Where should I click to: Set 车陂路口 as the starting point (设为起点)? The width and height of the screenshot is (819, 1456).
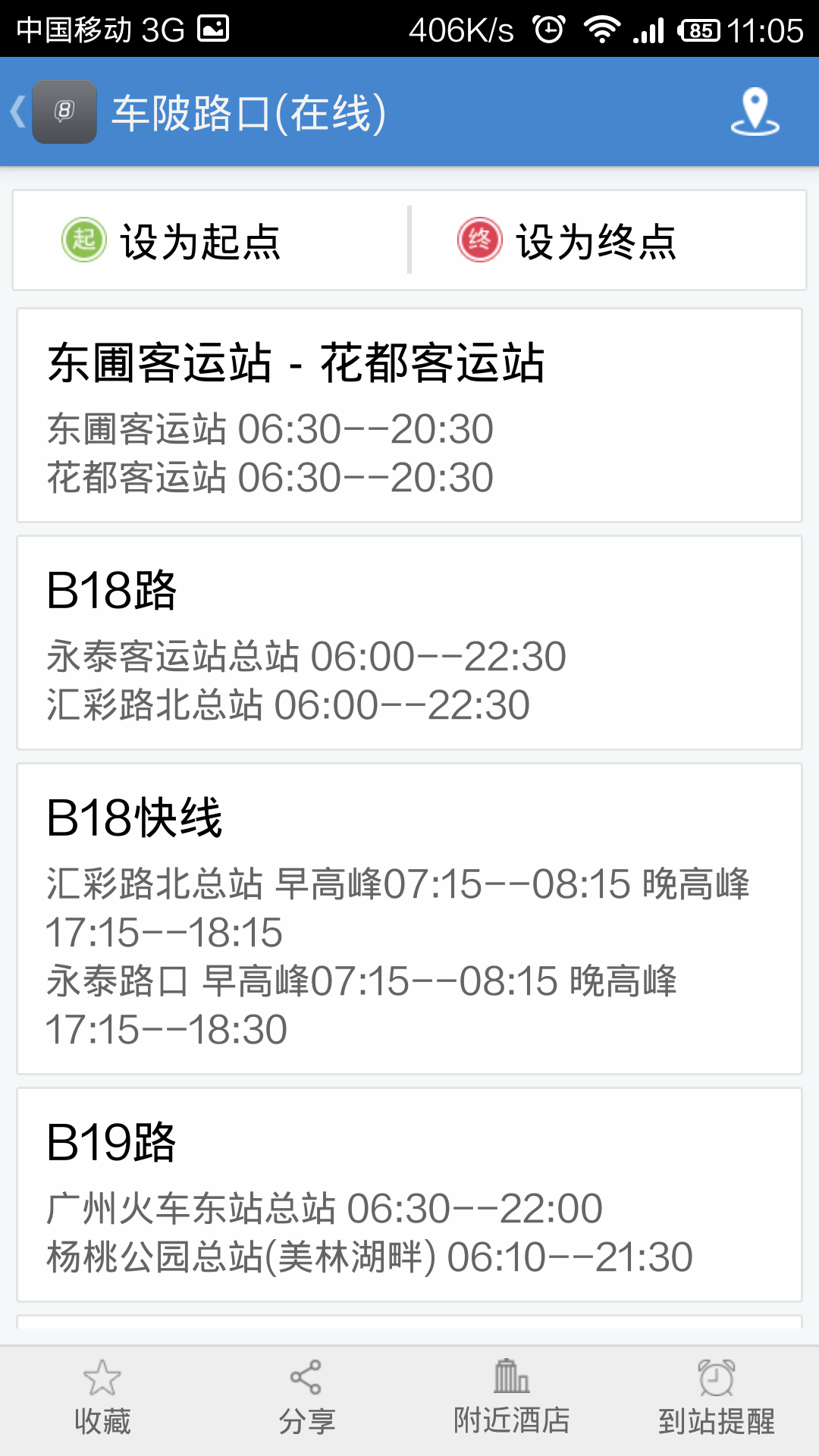click(x=211, y=240)
